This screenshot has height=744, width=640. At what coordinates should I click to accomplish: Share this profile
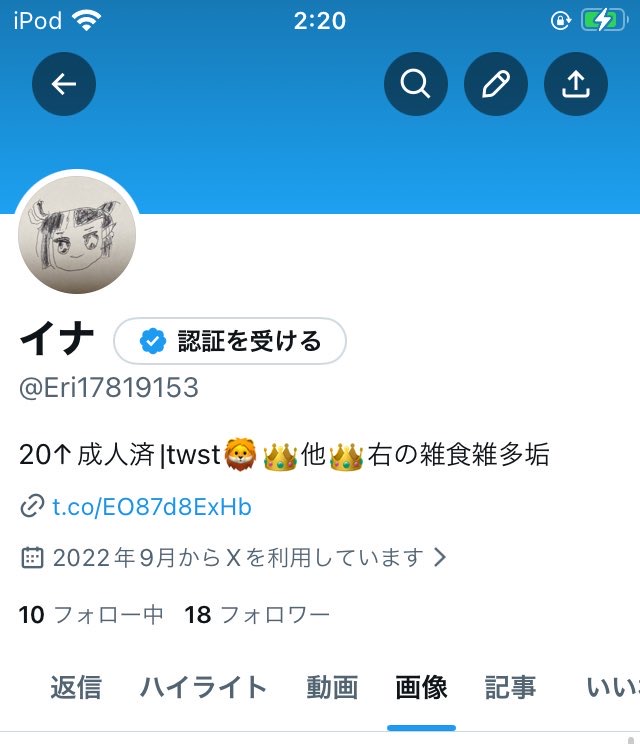coord(576,84)
